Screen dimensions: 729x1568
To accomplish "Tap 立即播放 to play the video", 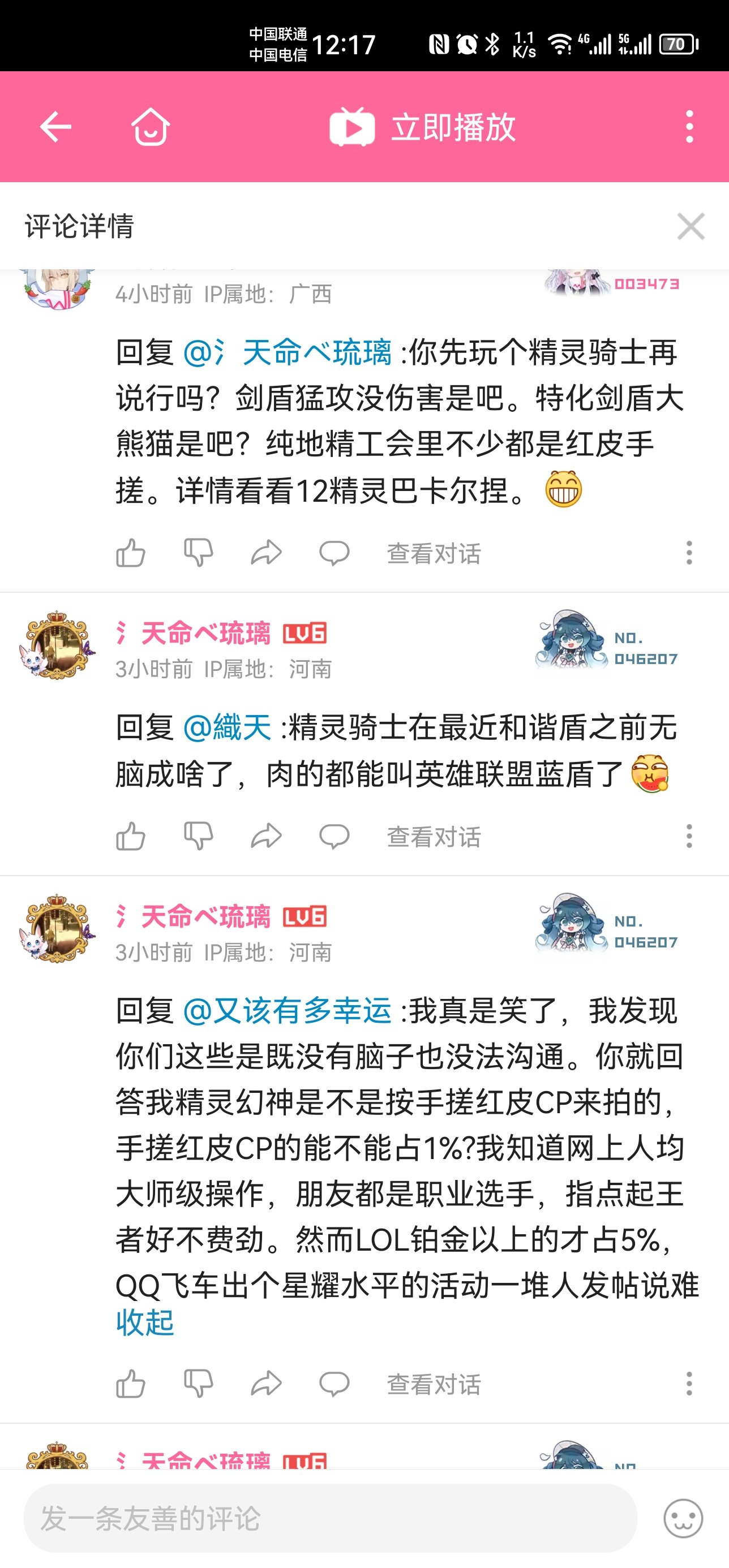I will (422, 127).
